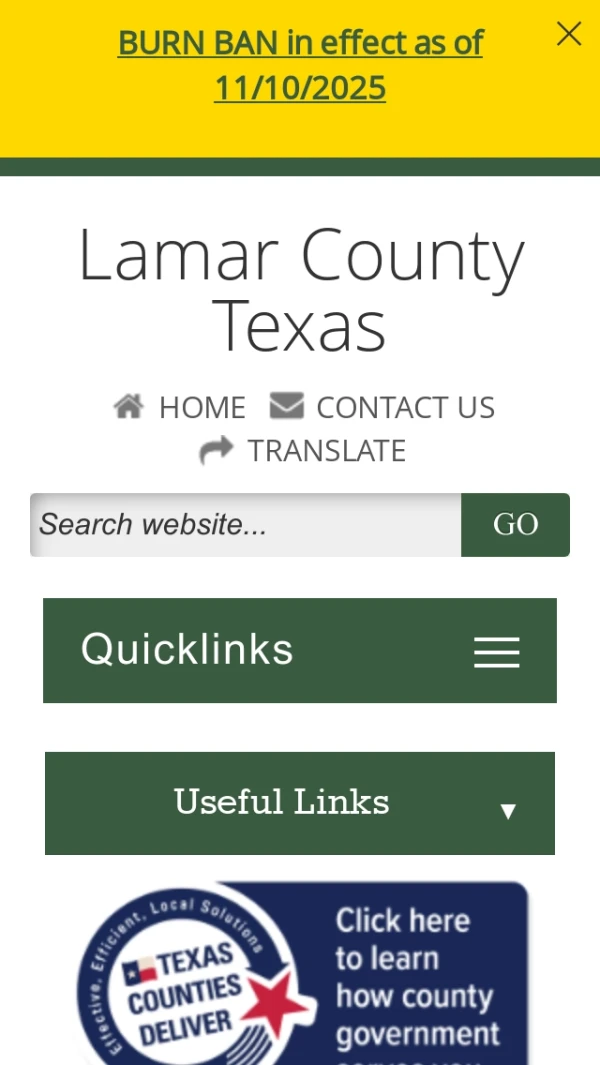This screenshot has height=1065, width=600.
Task: Open the BURN BAN in effect link
Action: (x=300, y=65)
